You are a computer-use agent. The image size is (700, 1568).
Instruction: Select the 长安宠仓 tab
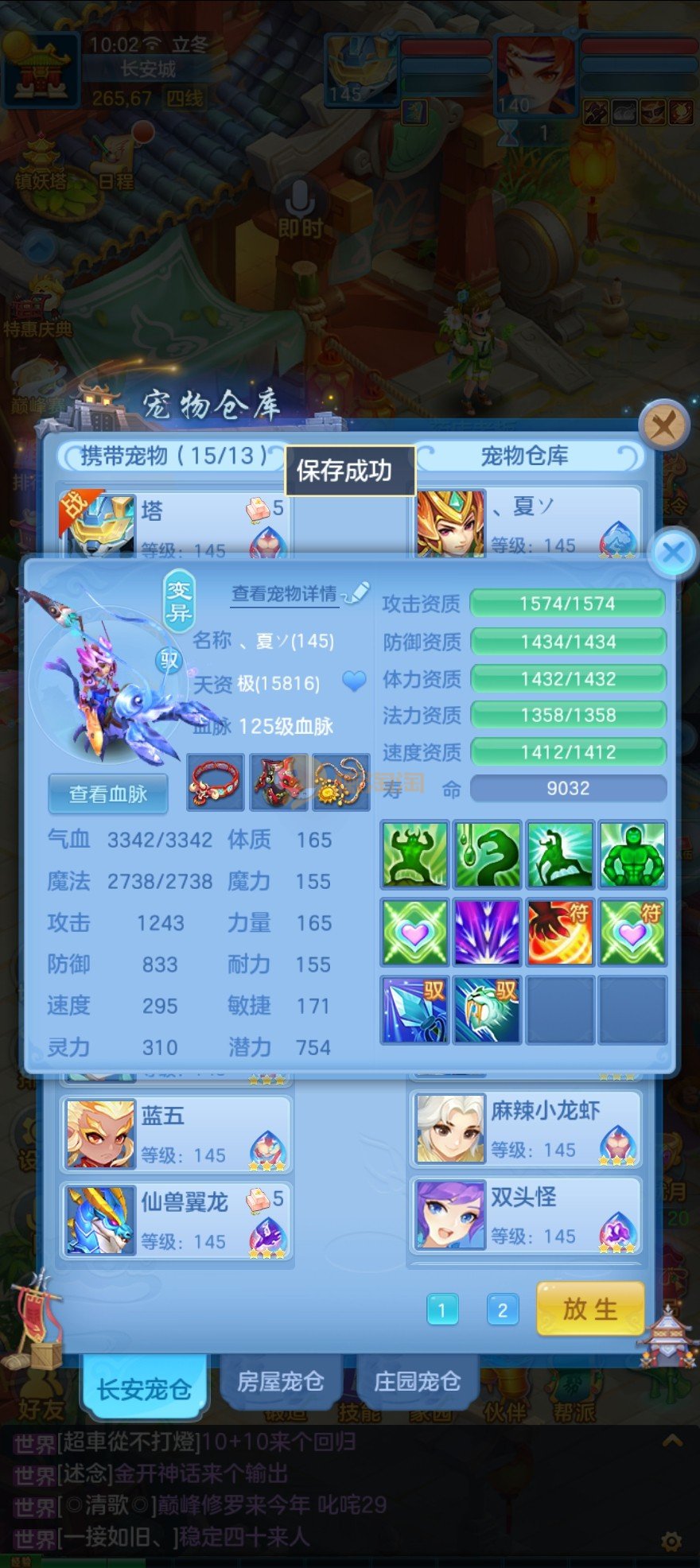coord(144,1389)
